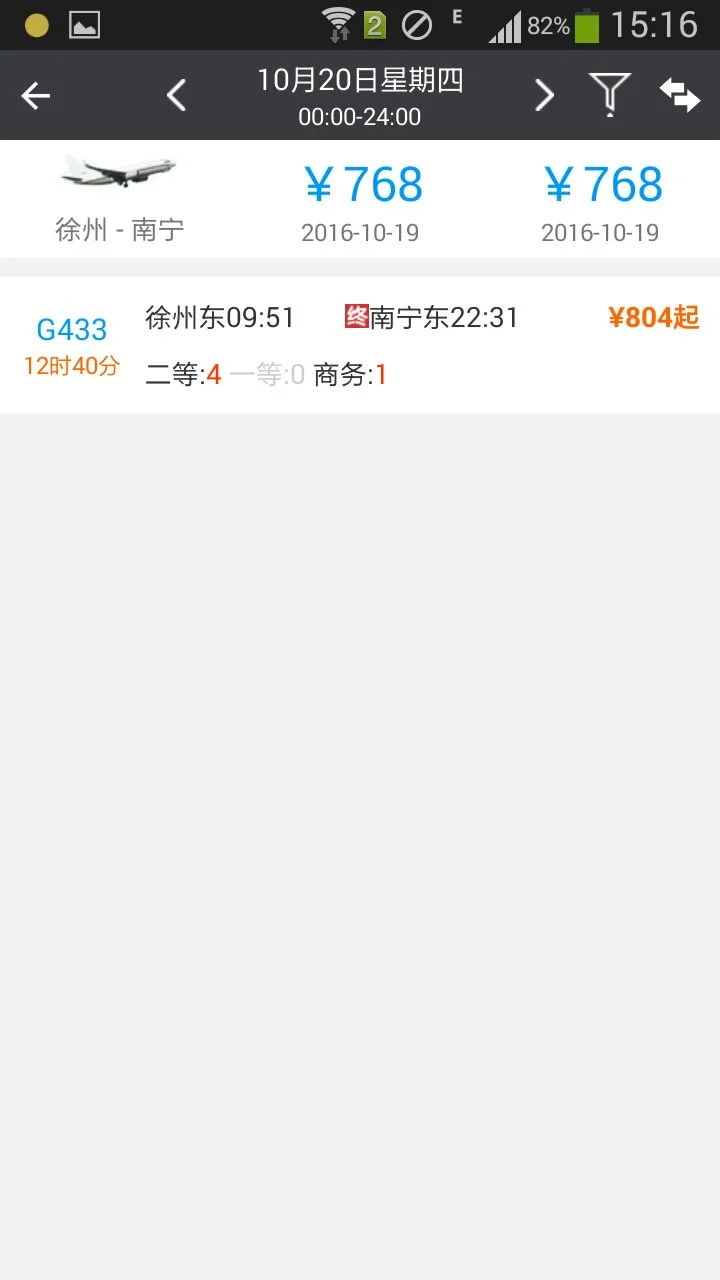Select the 徐州 - 南宁 route label
This screenshot has height=1280, width=720.
119,231
